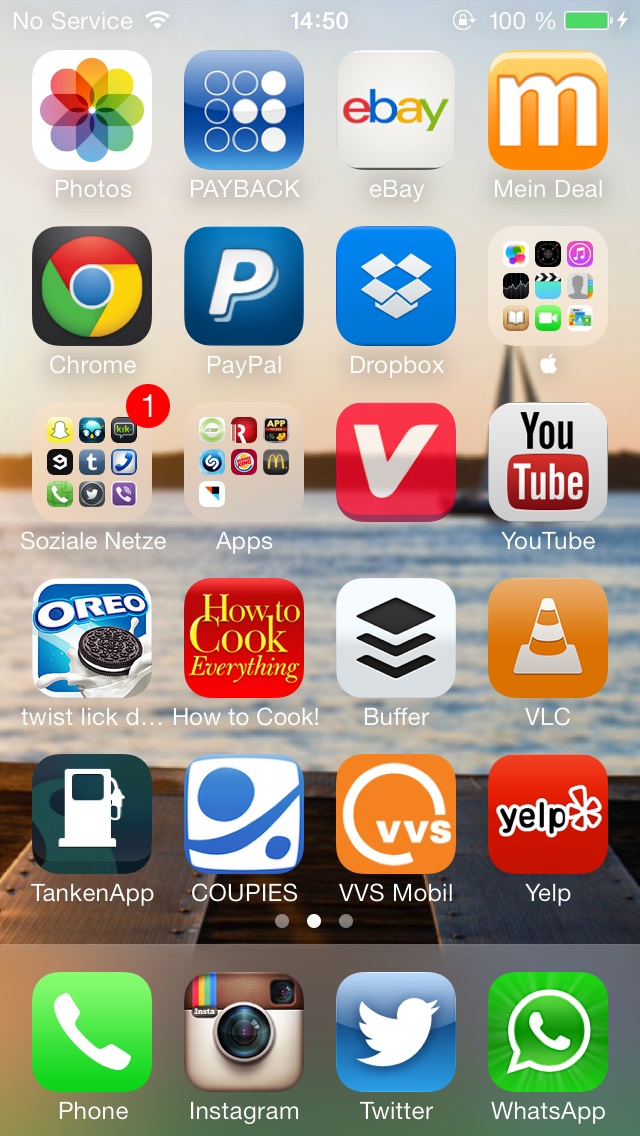The height and width of the screenshot is (1136, 640).
Task: Open the Oreo twist lick dunk game
Action: 92,638
